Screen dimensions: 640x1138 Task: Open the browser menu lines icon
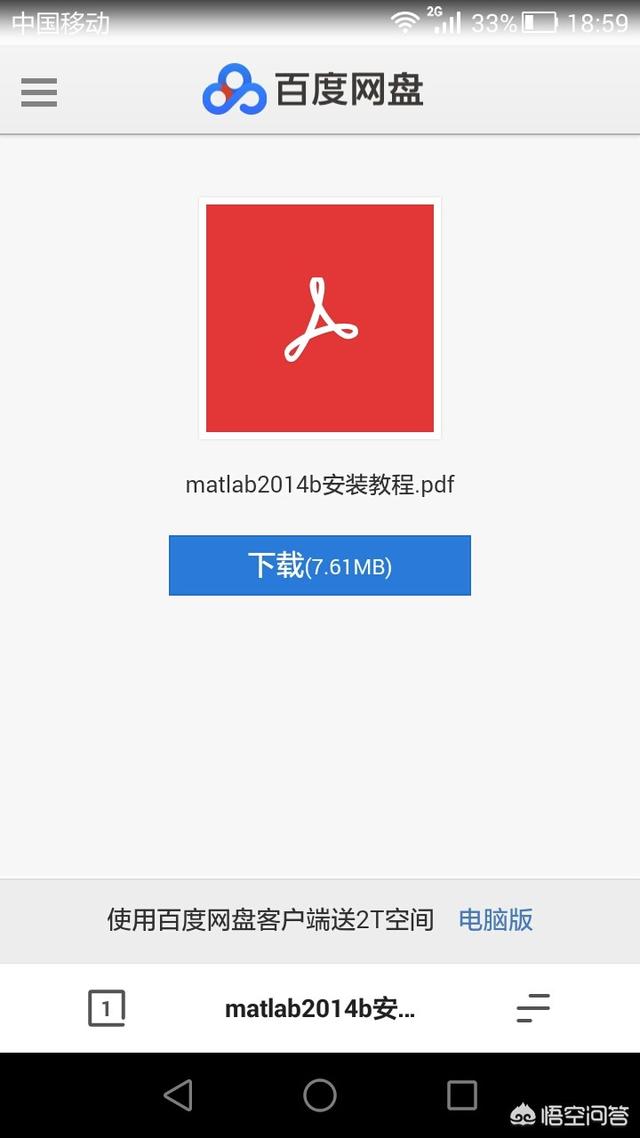click(533, 1008)
